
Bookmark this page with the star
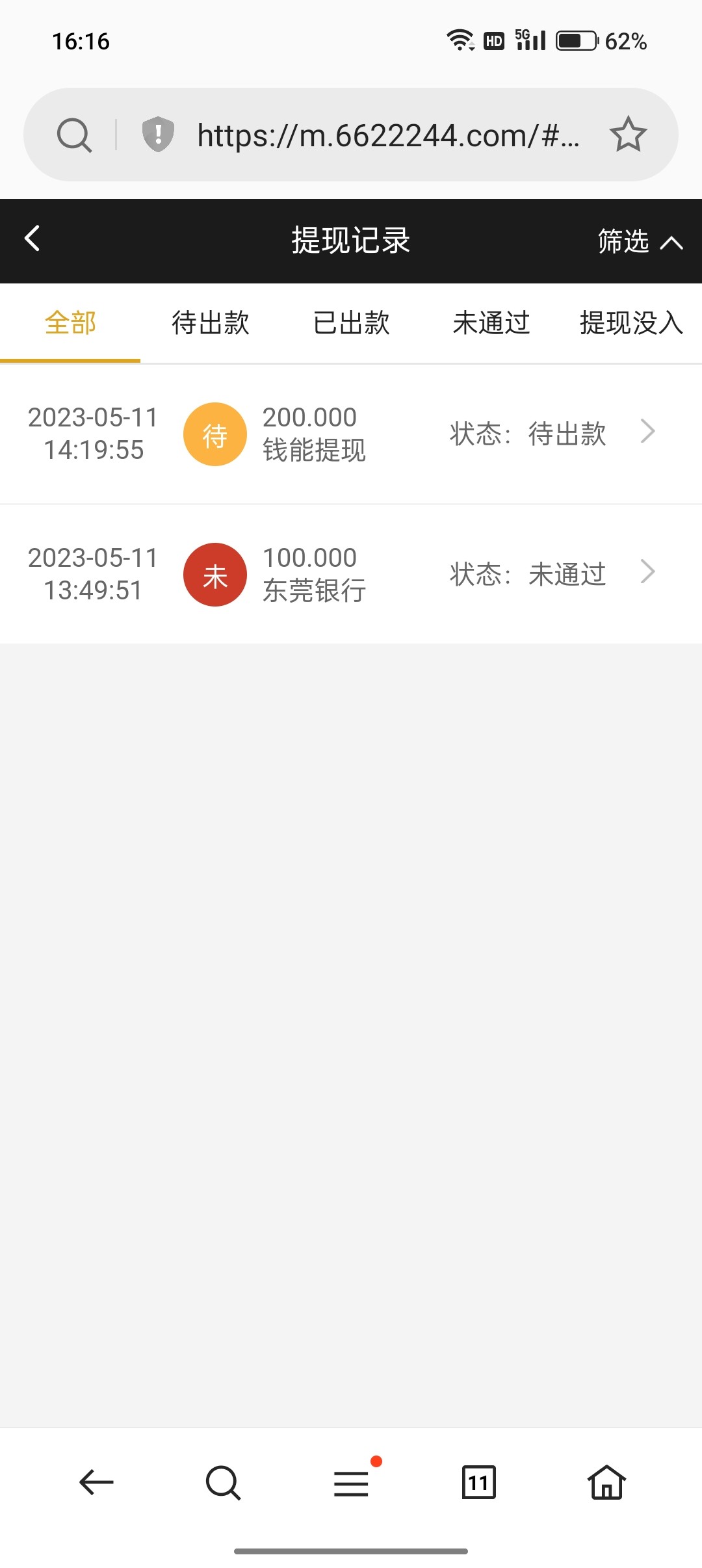point(628,135)
